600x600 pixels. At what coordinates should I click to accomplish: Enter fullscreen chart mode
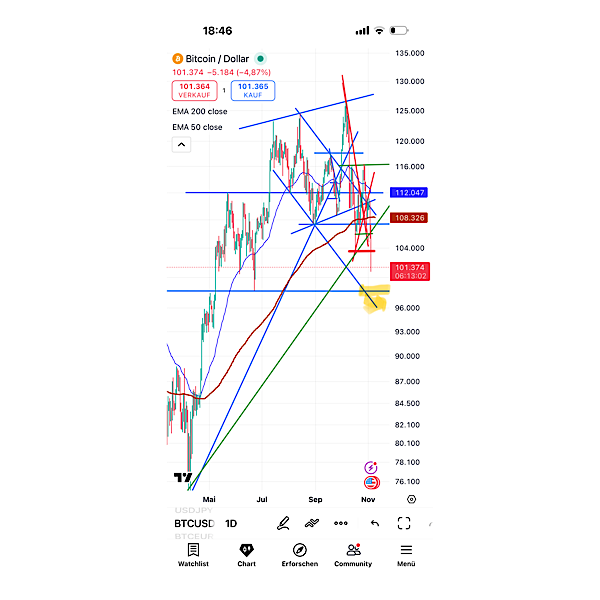pyautogui.click(x=404, y=523)
